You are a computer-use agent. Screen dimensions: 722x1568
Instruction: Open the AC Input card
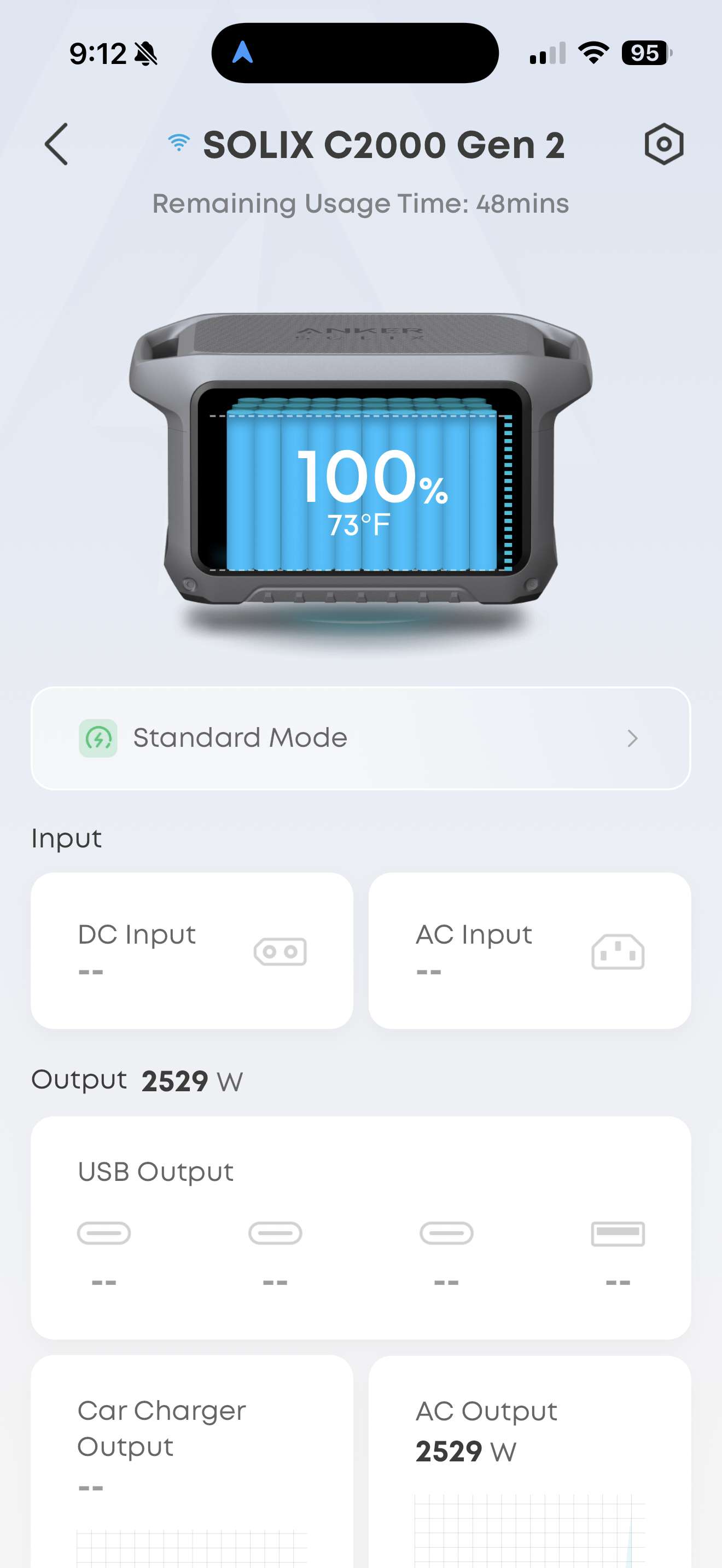click(x=529, y=950)
